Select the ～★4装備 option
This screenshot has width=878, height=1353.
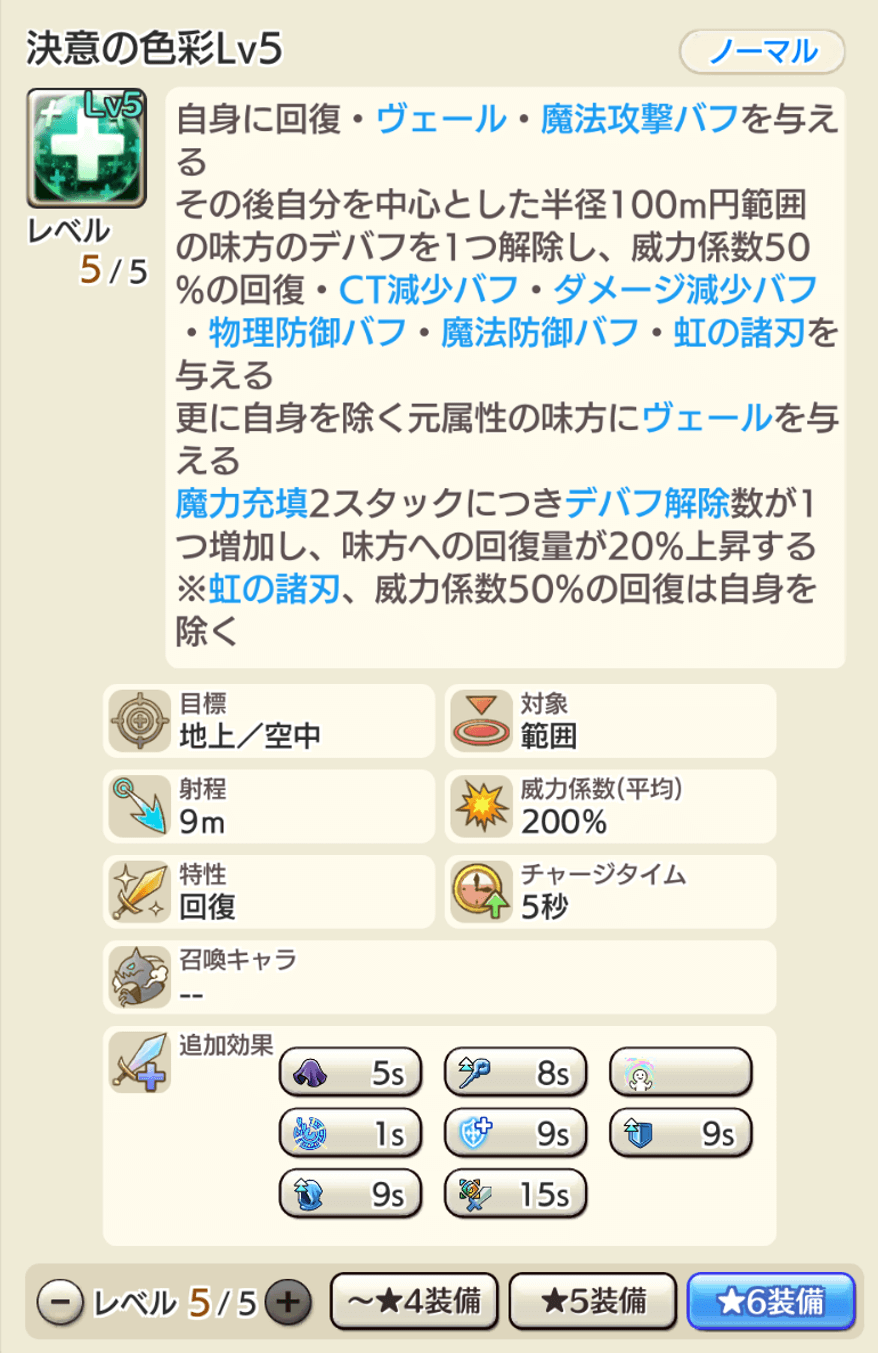pos(414,1301)
